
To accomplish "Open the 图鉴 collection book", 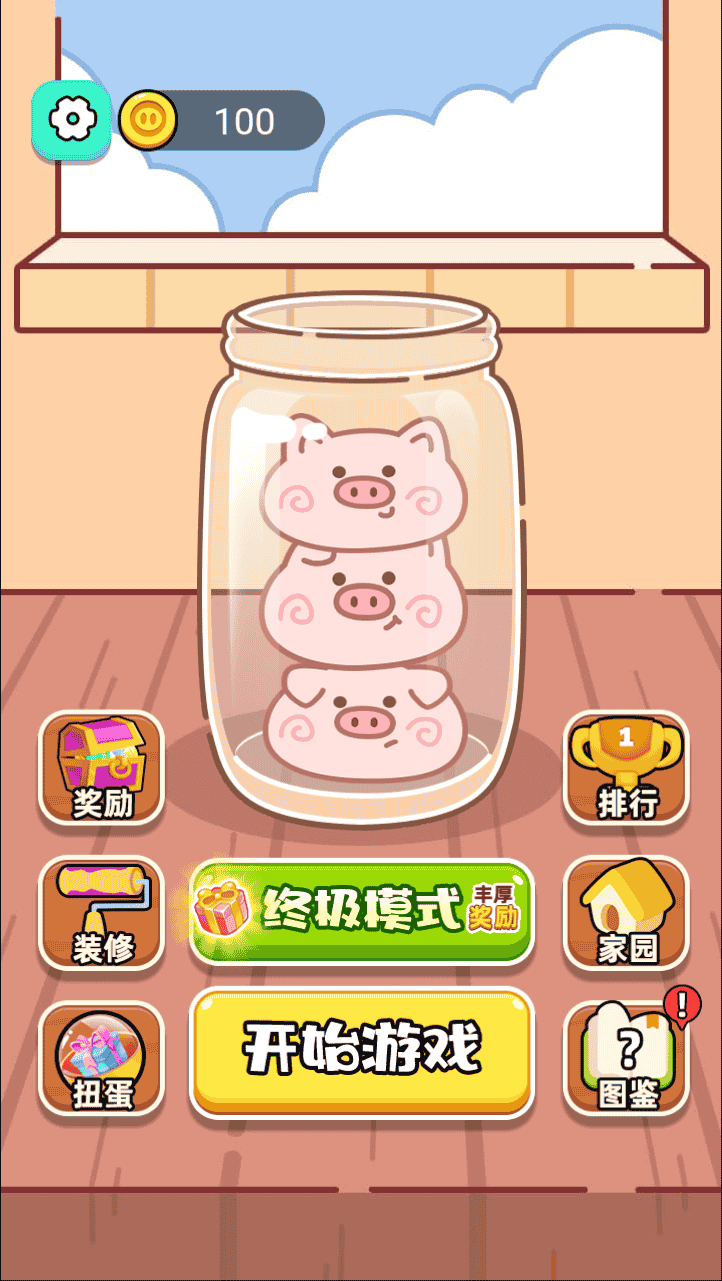I will [x=627, y=1058].
